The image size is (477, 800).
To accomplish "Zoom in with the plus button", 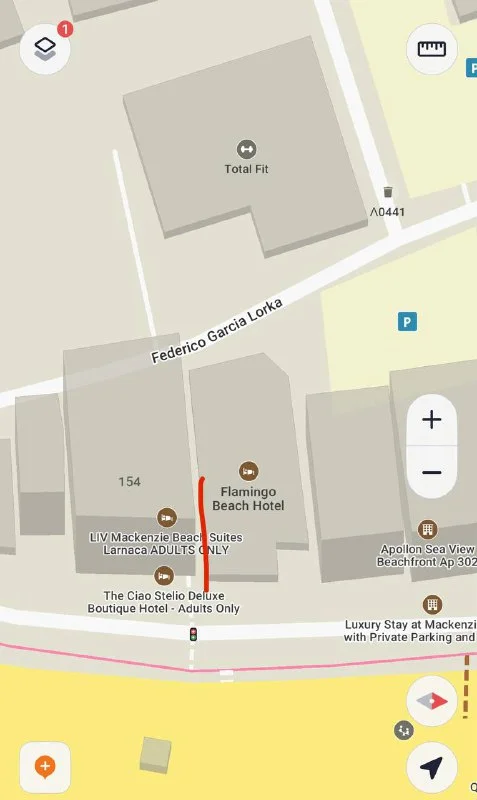I will click(432, 420).
